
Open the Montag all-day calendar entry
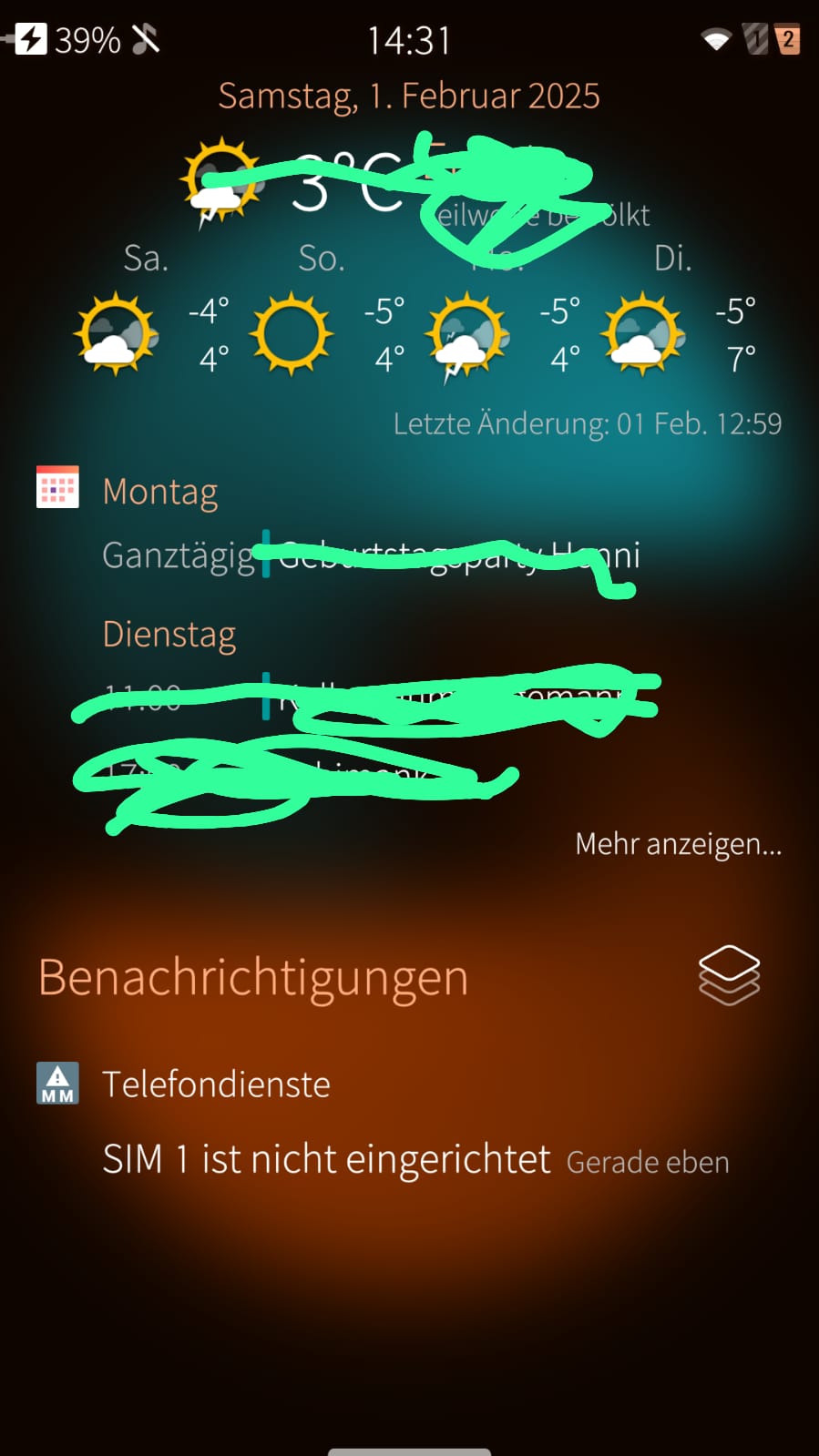pos(372,555)
